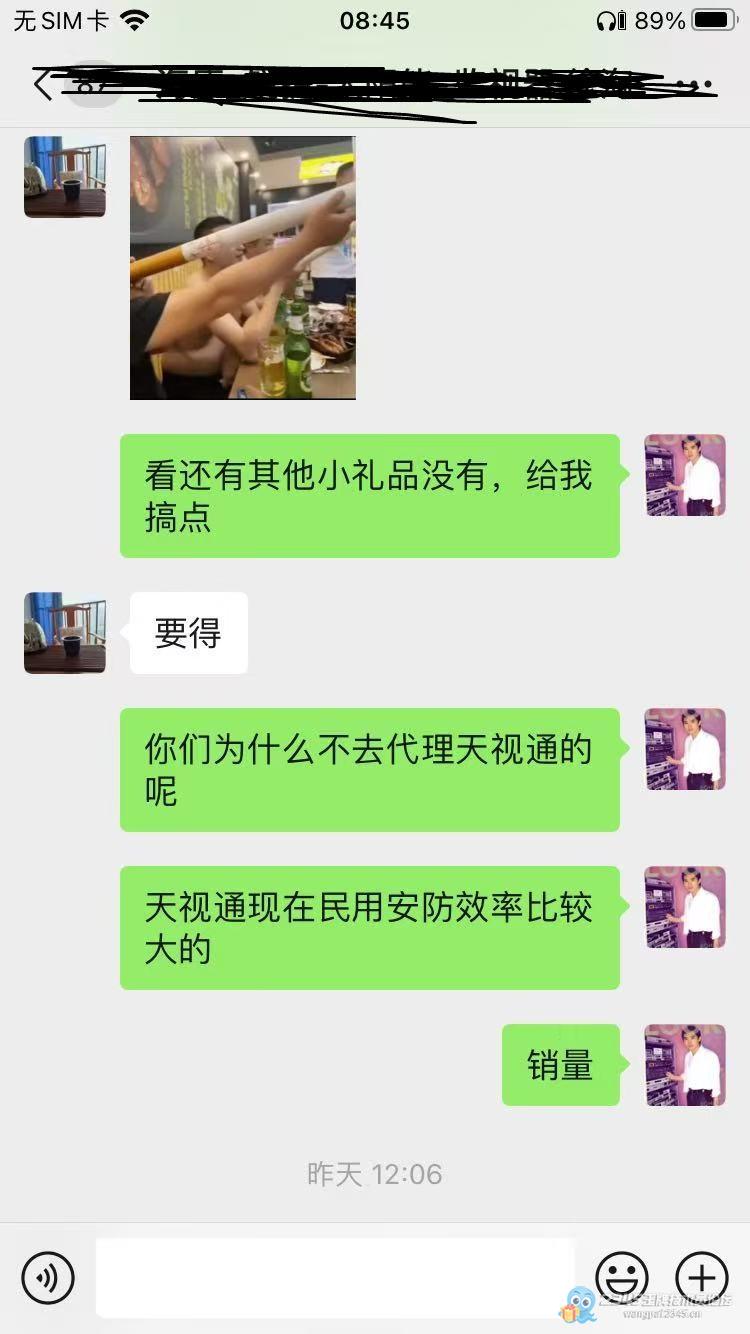Open the sender's avatar beside 要得
The width and height of the screenshot is (750, 1334).
pos(65,633)
